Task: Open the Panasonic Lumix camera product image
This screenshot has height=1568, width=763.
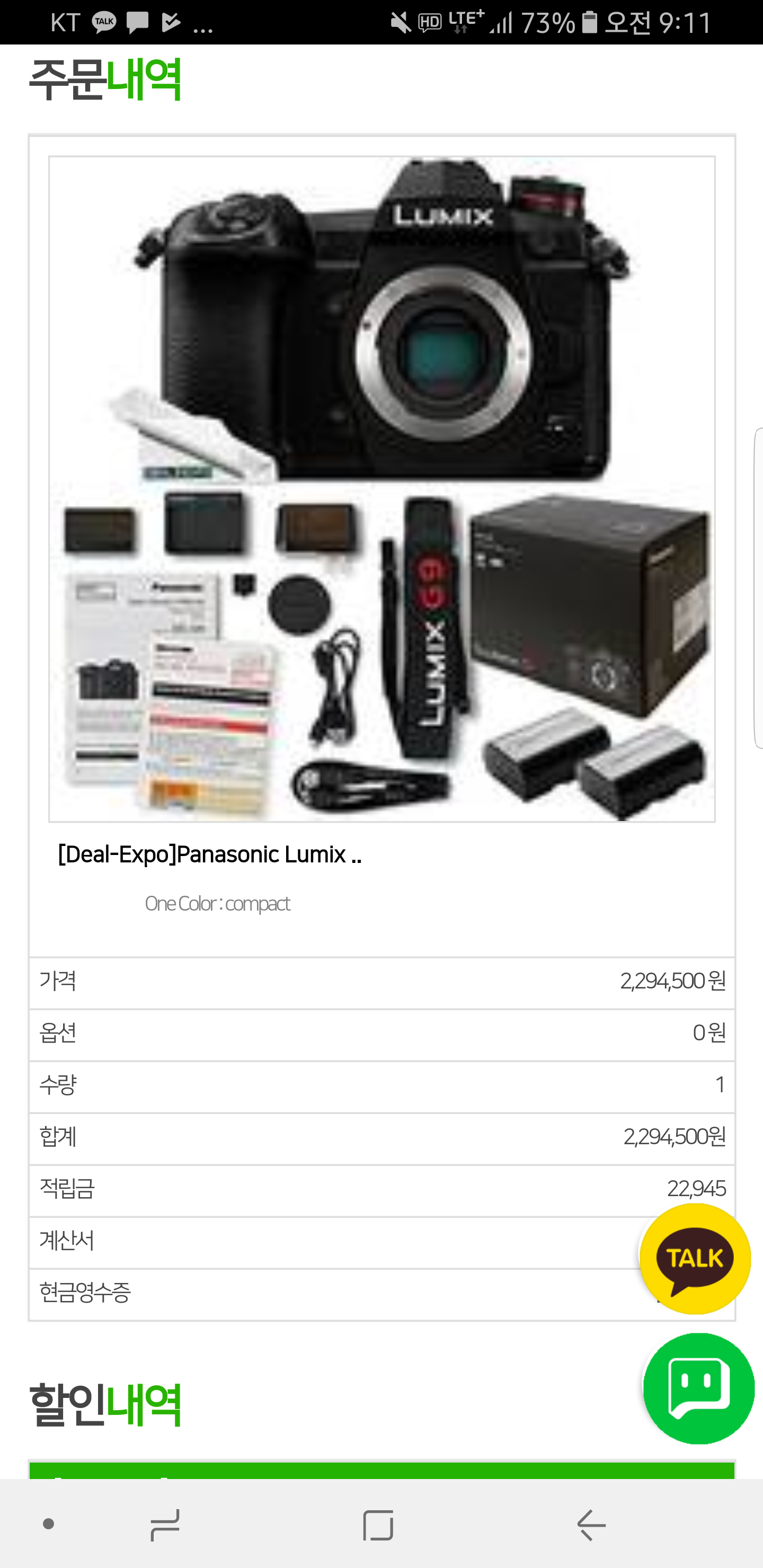Action: (x=382, y=489)
